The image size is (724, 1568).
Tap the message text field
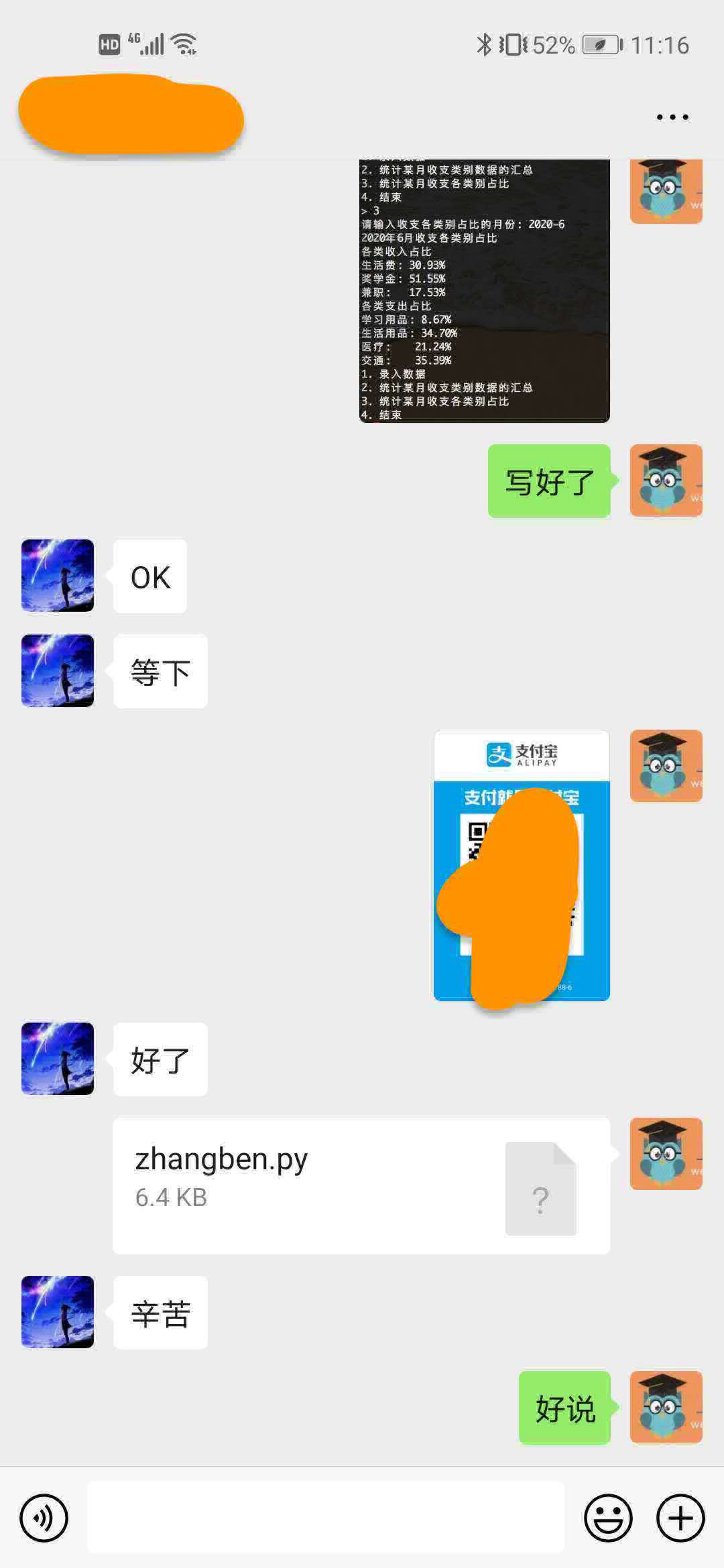326,1517
